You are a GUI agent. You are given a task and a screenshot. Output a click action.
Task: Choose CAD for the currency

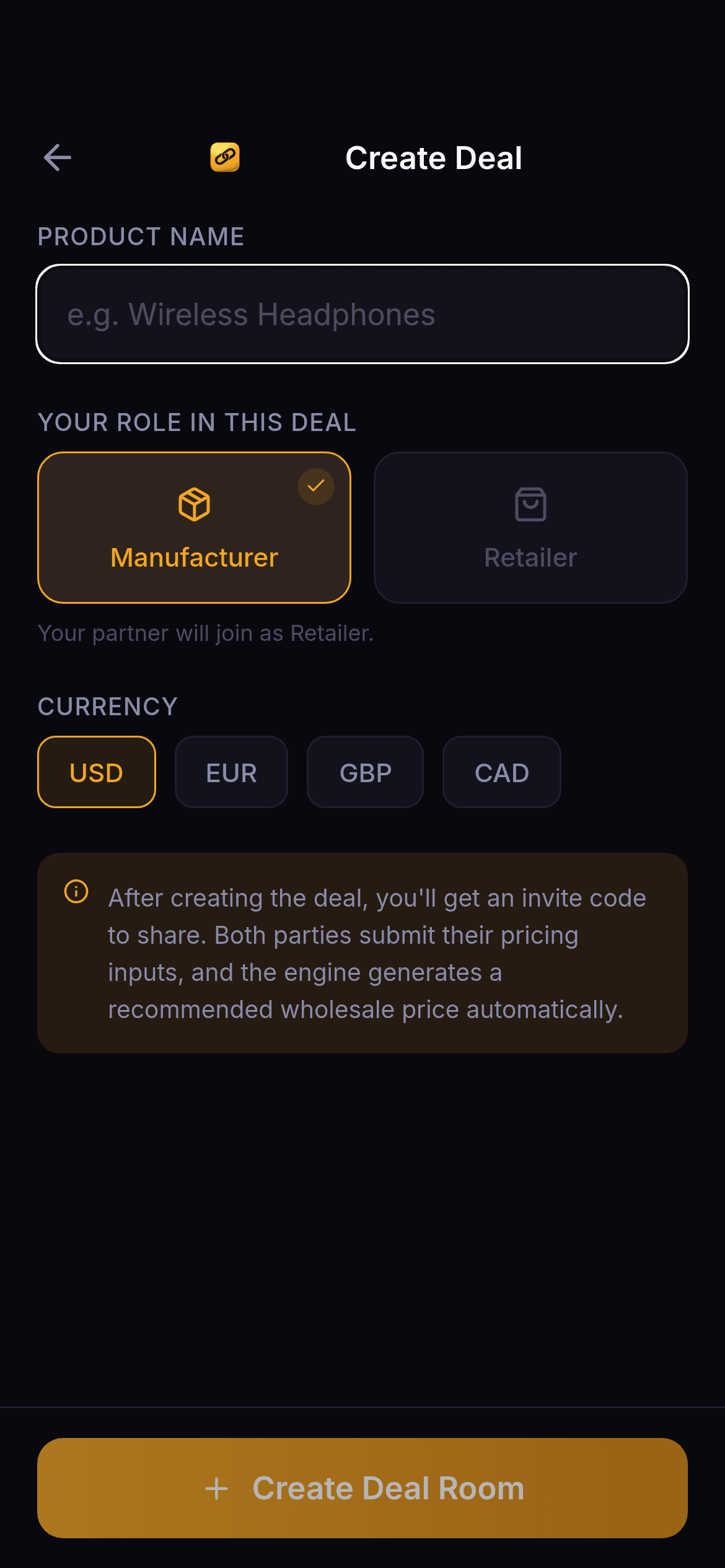pos(501,772)
